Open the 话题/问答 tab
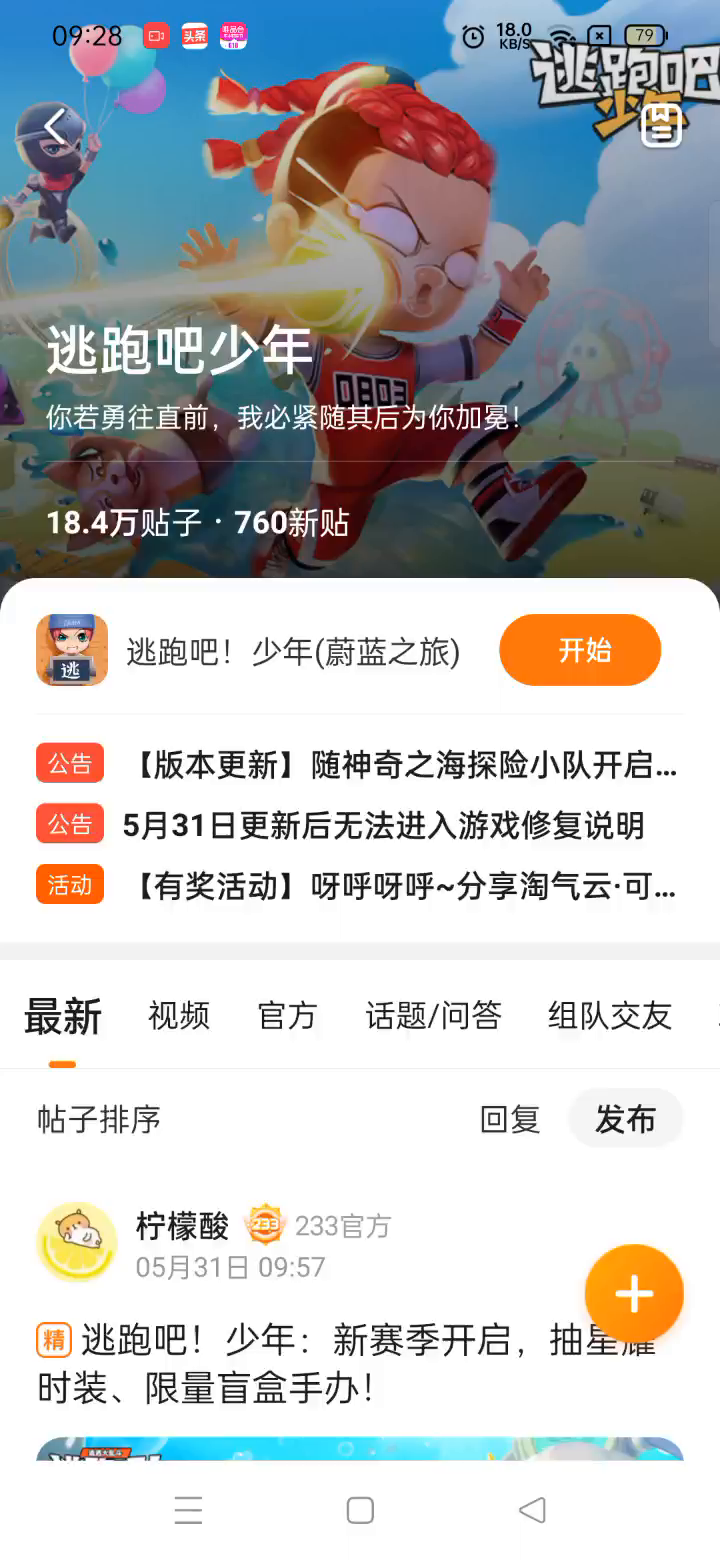Screen dimensions: 720x1560 click(433, 1016)
